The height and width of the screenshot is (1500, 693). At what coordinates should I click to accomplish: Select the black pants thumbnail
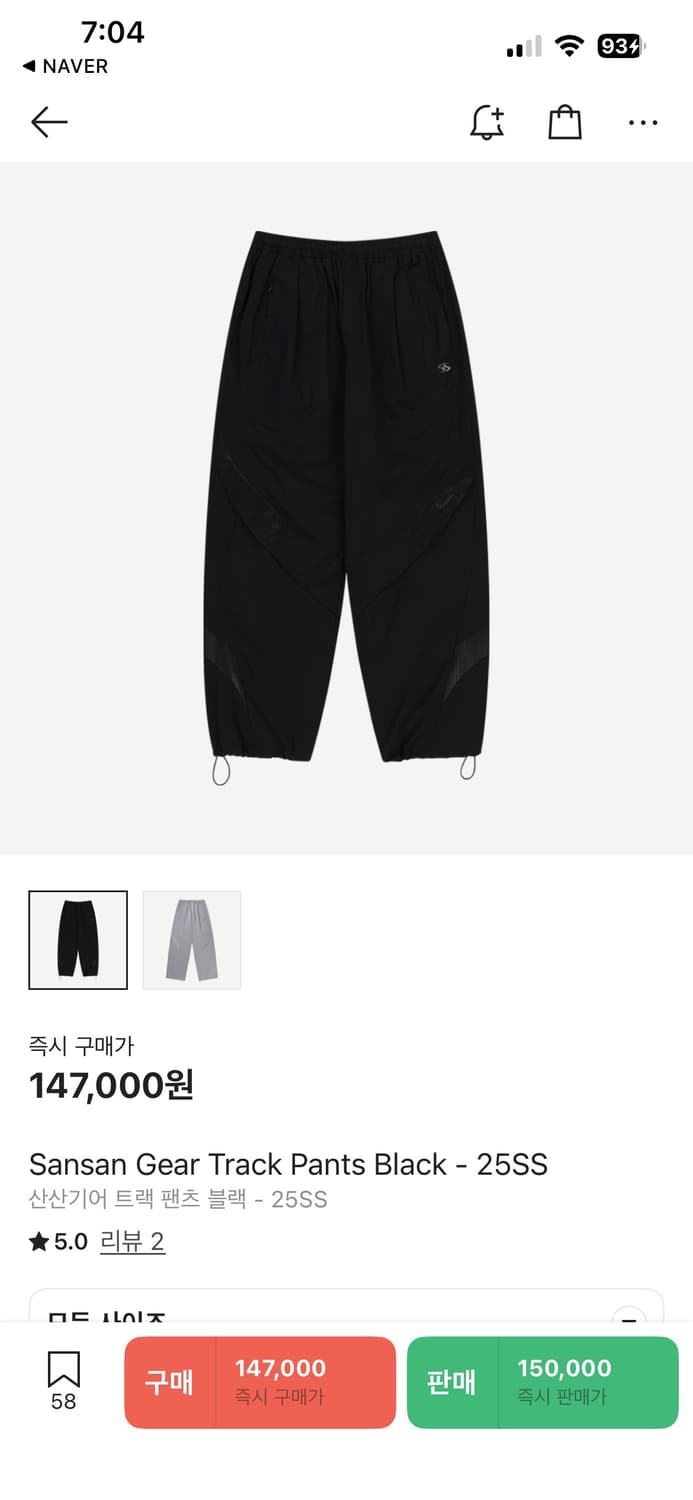78,940
